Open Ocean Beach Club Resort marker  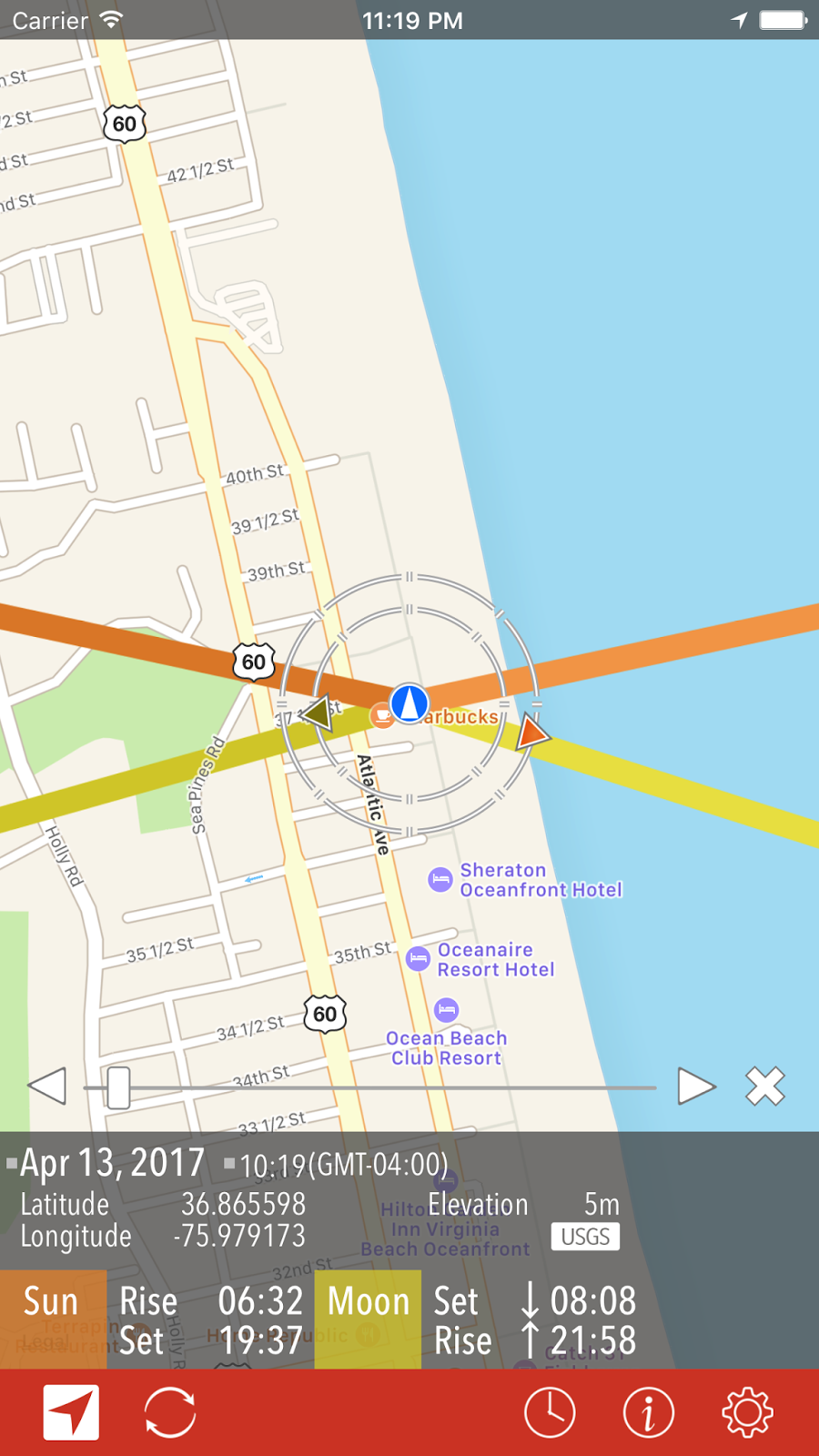446,1010
